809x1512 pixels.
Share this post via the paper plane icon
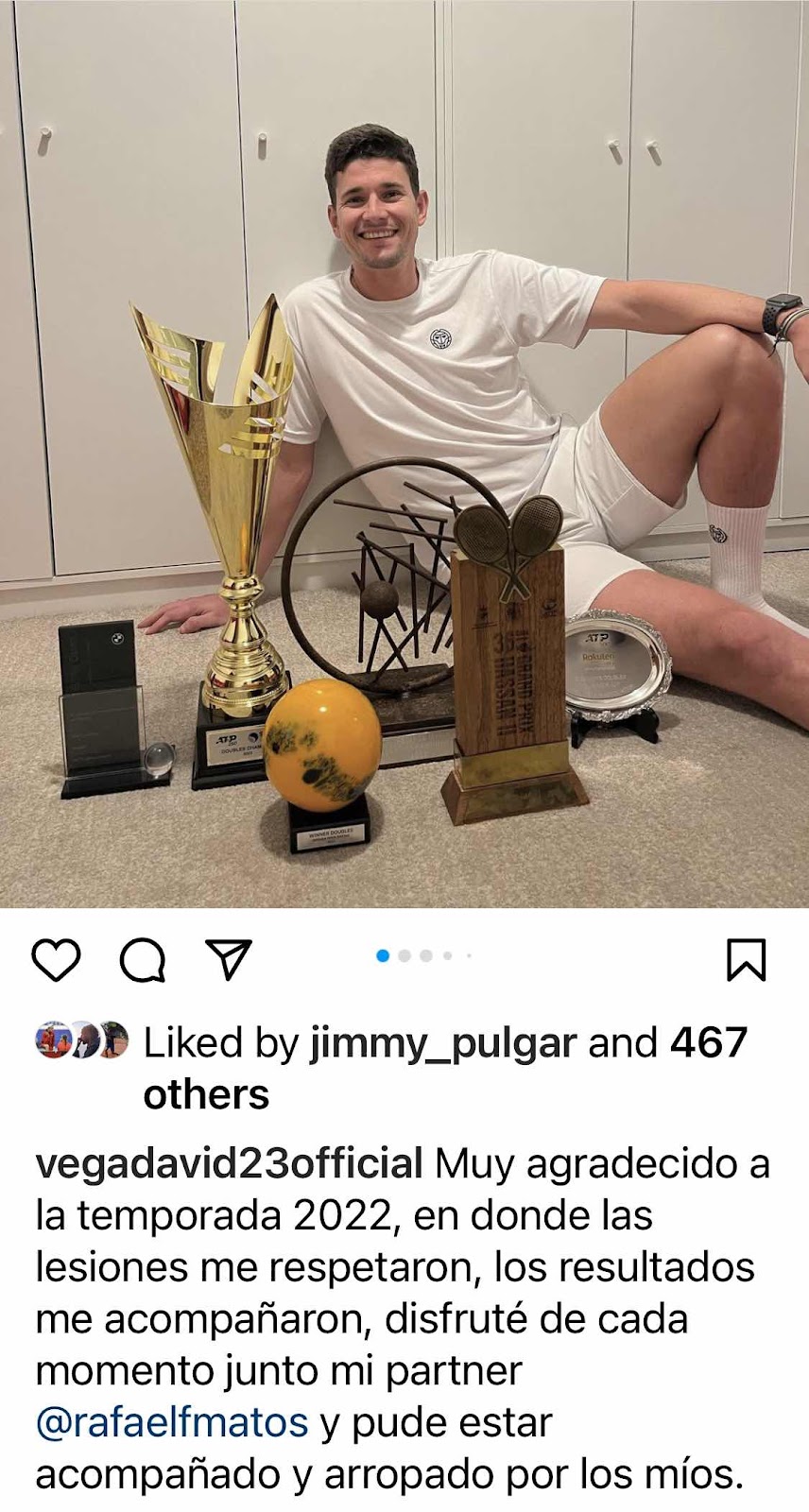point(229,958)
